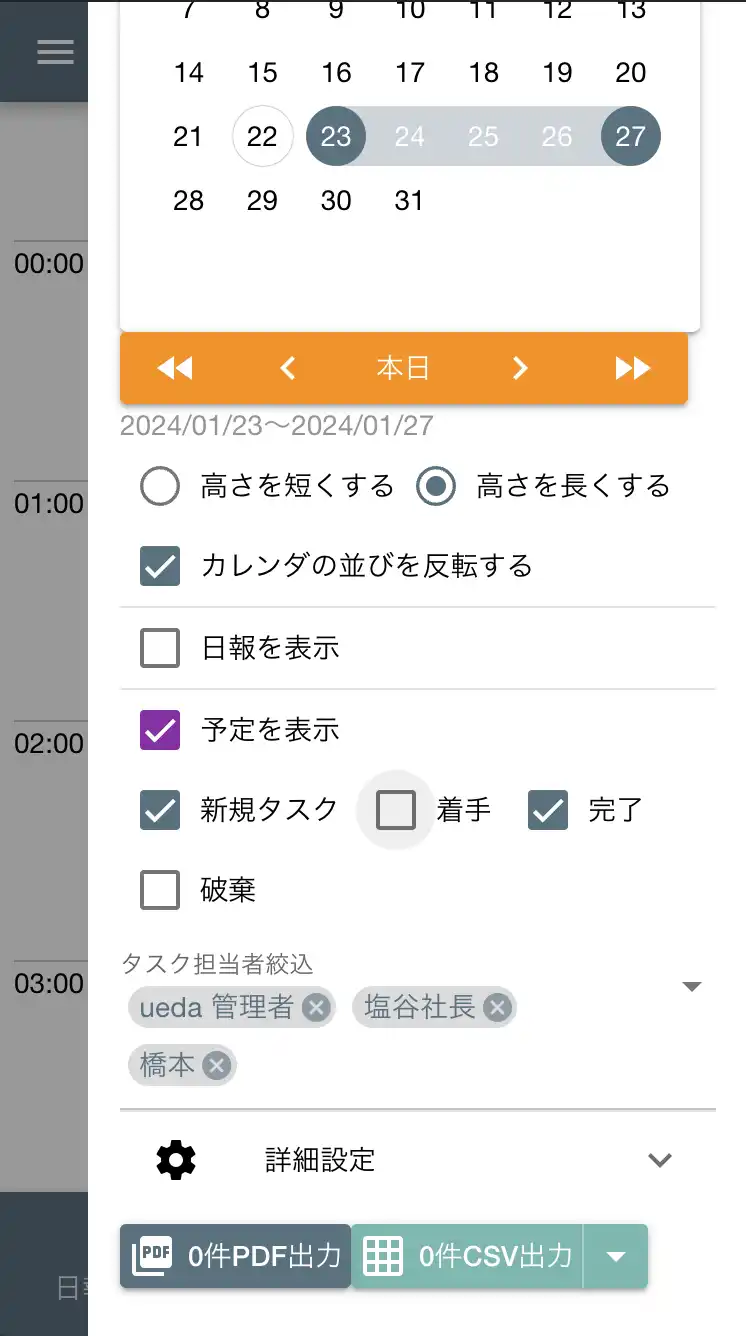Image resolution: width=746 pixels, height=1336 pixels.
Task: Click the 0件PDF出力 button
Action: coord(235,1256)
